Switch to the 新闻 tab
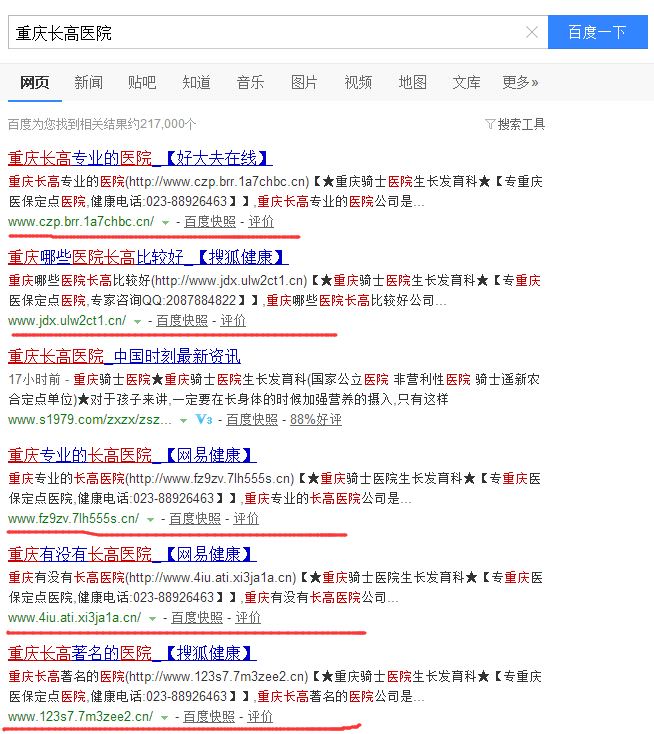654x734 pixels. click(x=88, y=82)
